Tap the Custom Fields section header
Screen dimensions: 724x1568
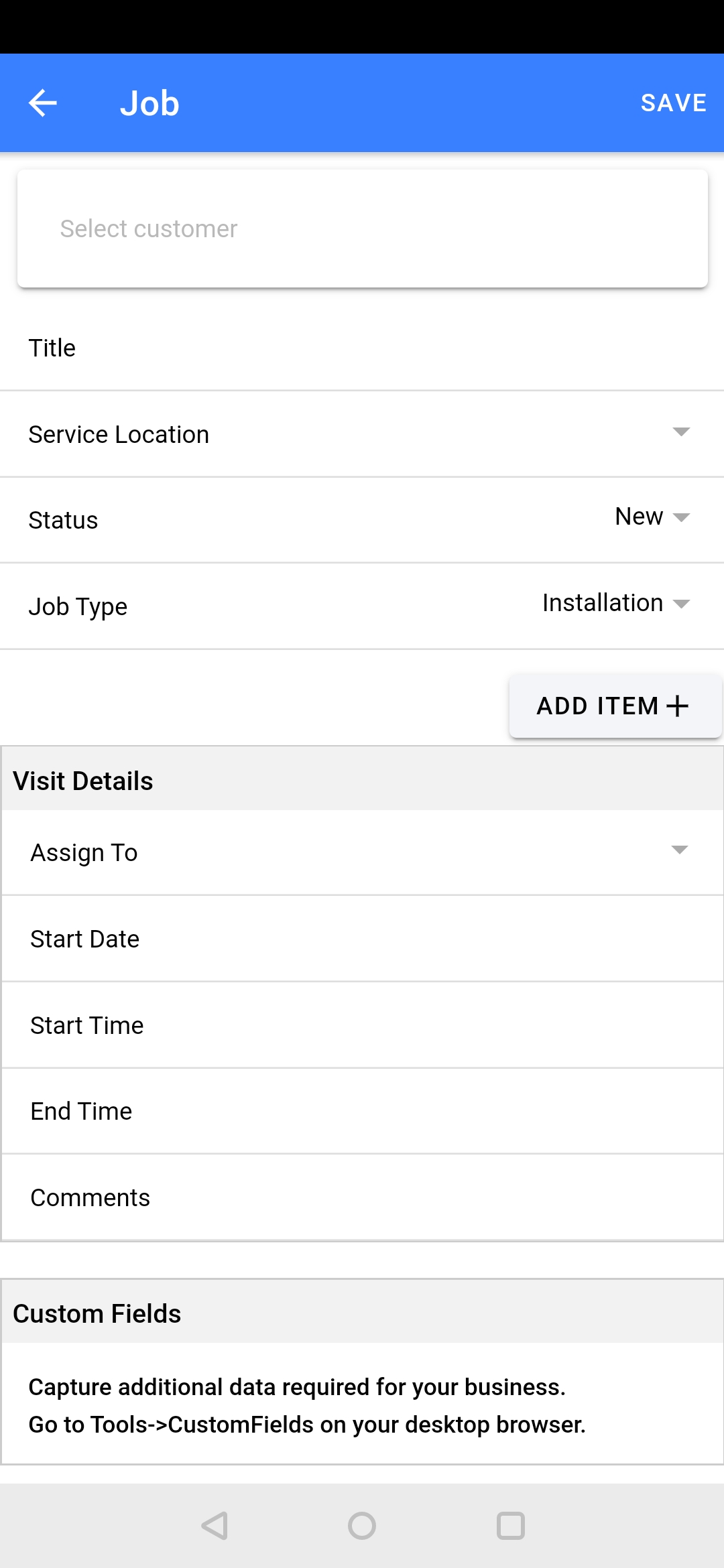pos(97,1313)
